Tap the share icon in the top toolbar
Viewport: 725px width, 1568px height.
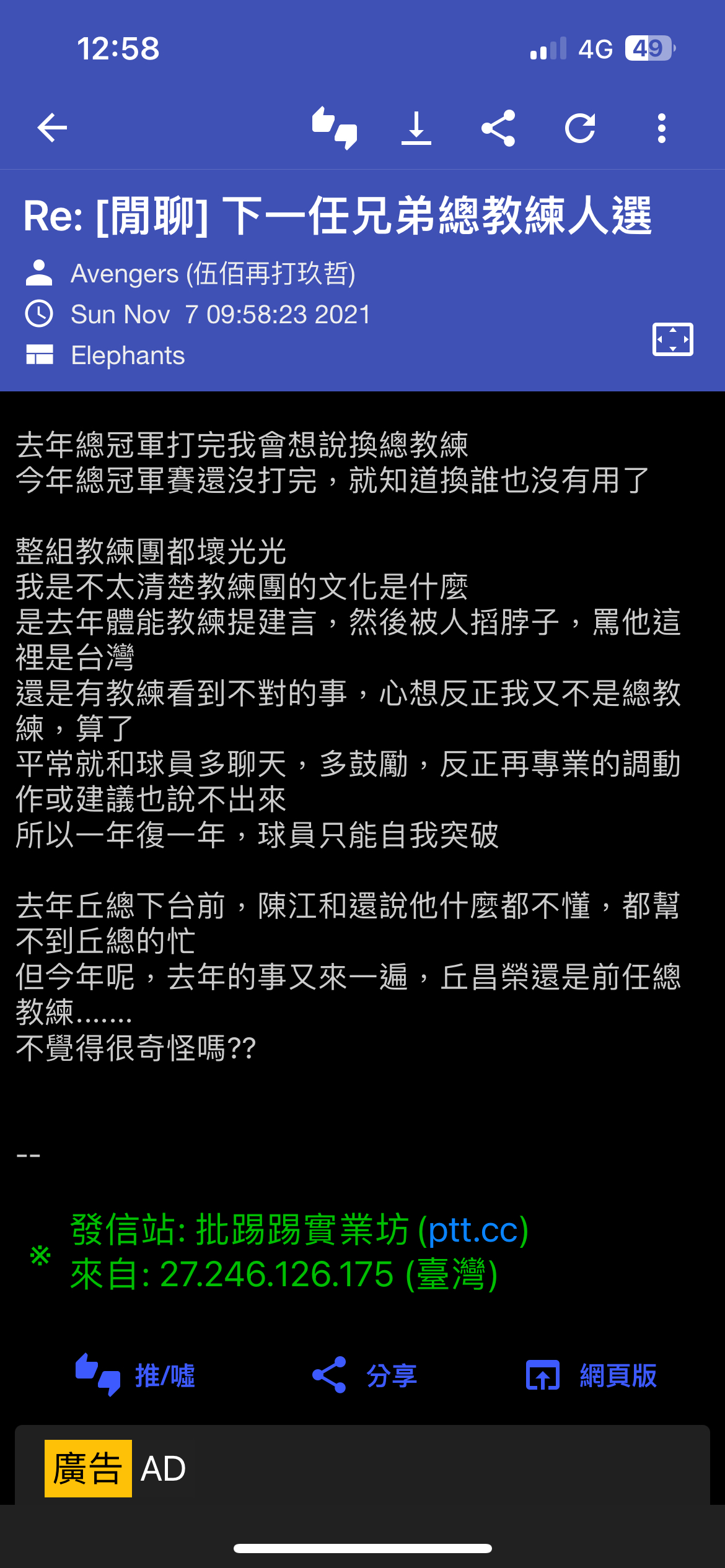(x=498, y=128)
